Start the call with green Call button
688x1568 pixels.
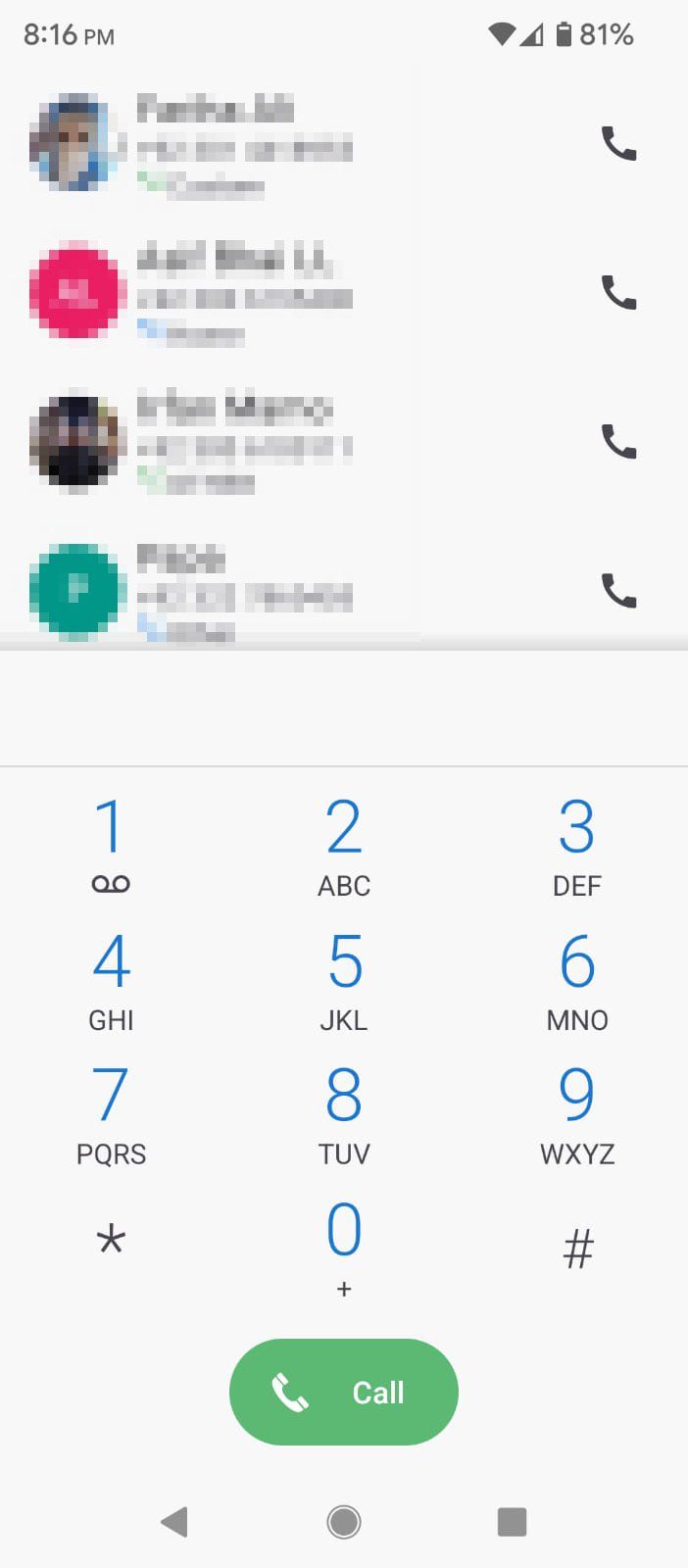pyautogui.click(x=344, y=1392)
